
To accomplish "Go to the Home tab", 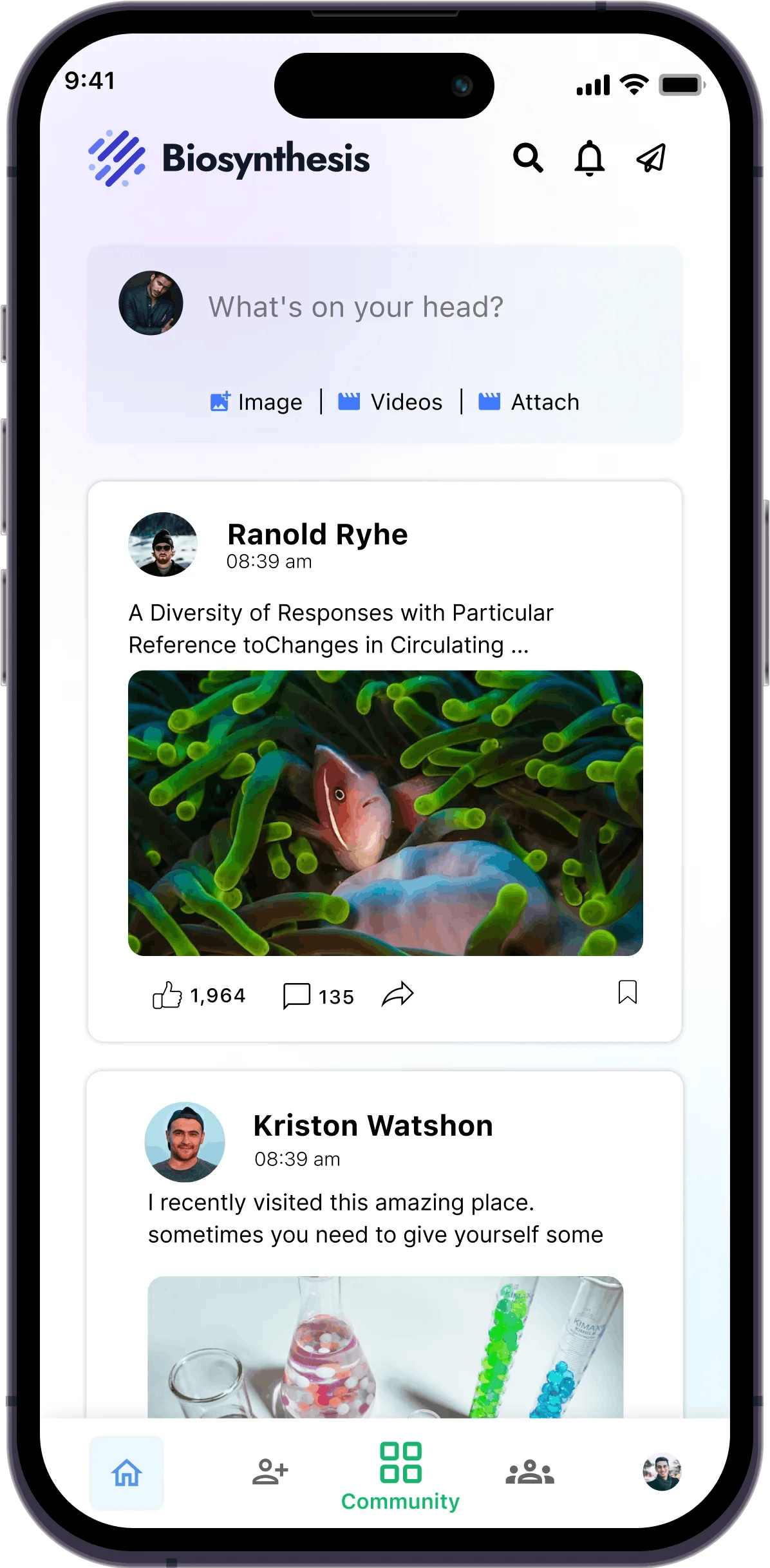I will pyautogui.click(x=127, y=1473).
